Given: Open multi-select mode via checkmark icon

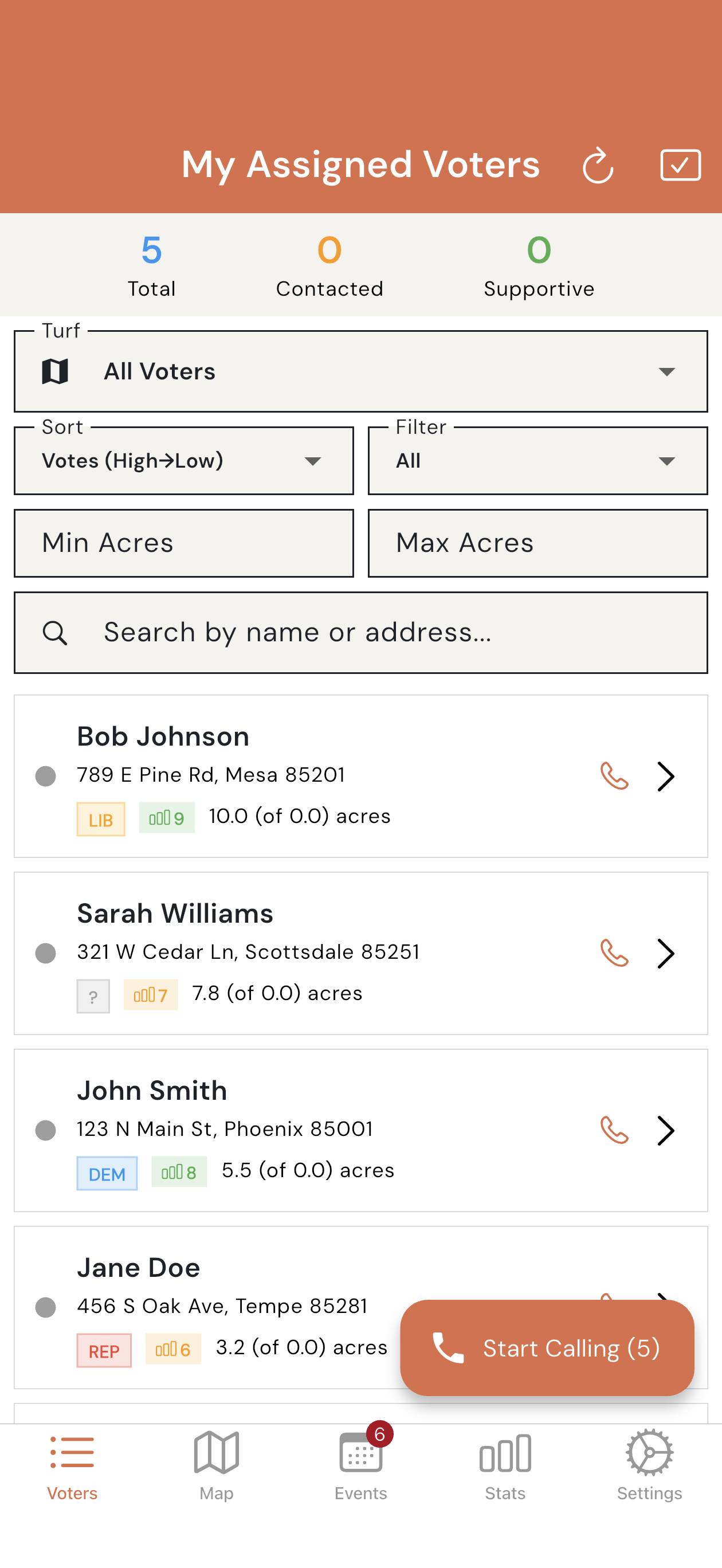Looking at the screenshot, I should tap(680, 164).
